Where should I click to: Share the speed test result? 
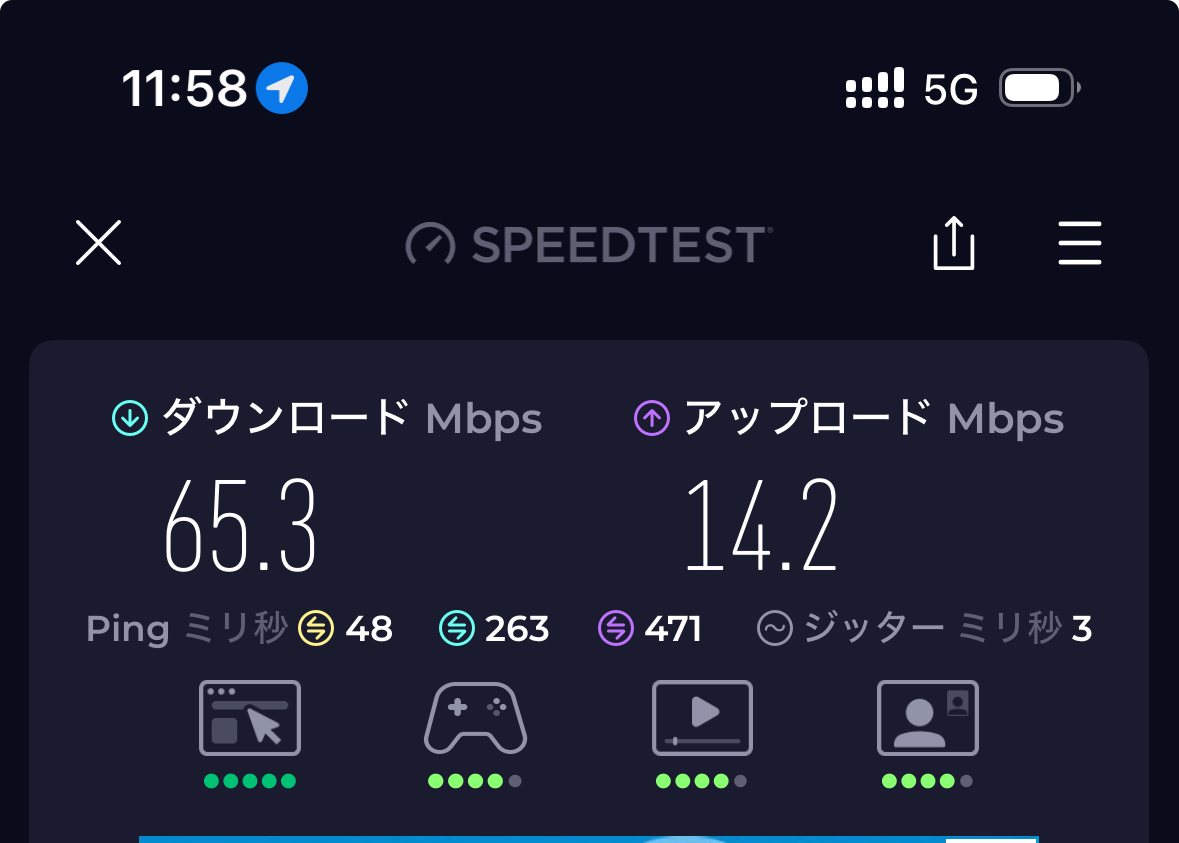click(x=953, y=243)
